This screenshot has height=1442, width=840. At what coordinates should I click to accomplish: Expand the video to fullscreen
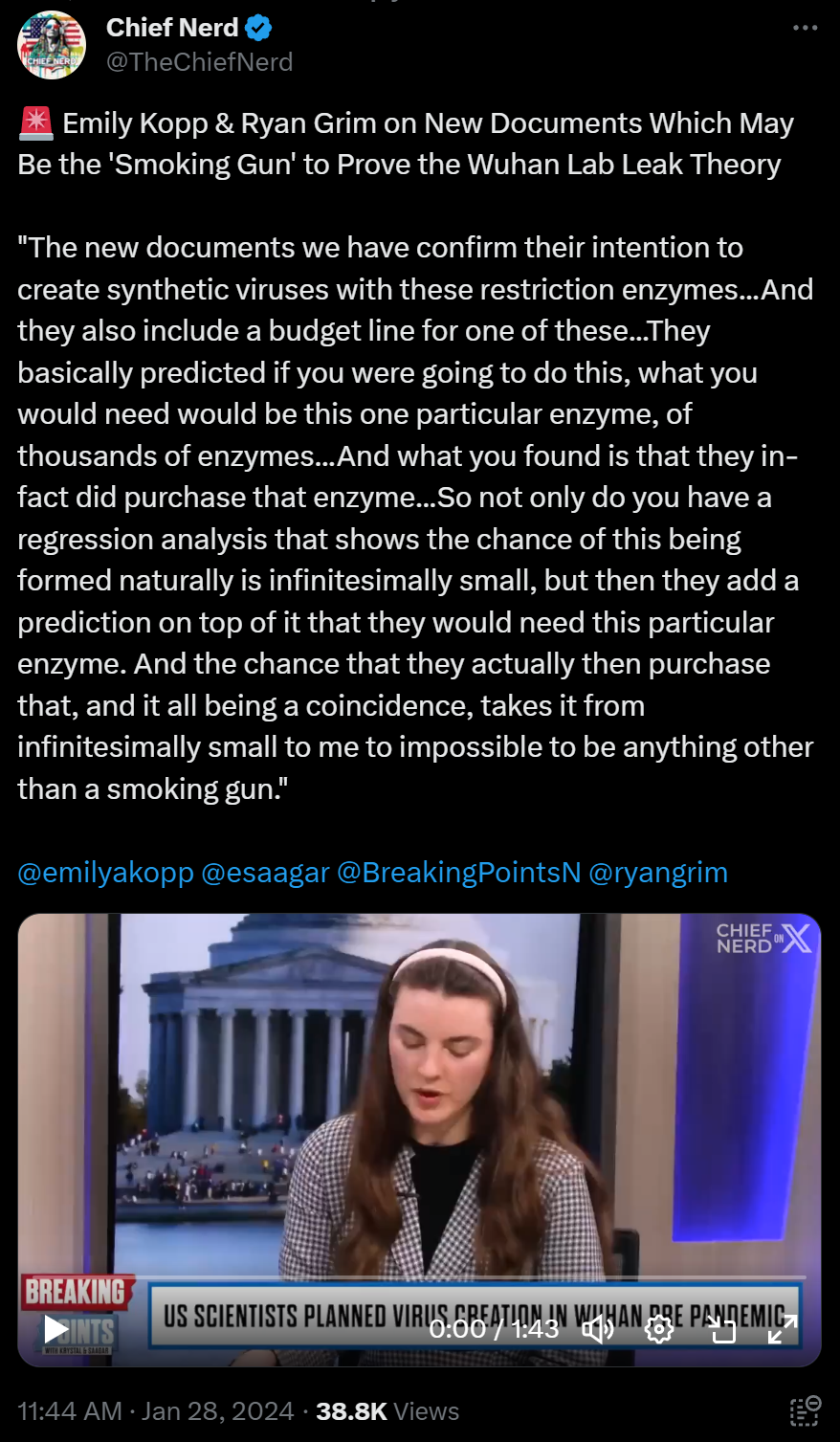(783, 1329)
